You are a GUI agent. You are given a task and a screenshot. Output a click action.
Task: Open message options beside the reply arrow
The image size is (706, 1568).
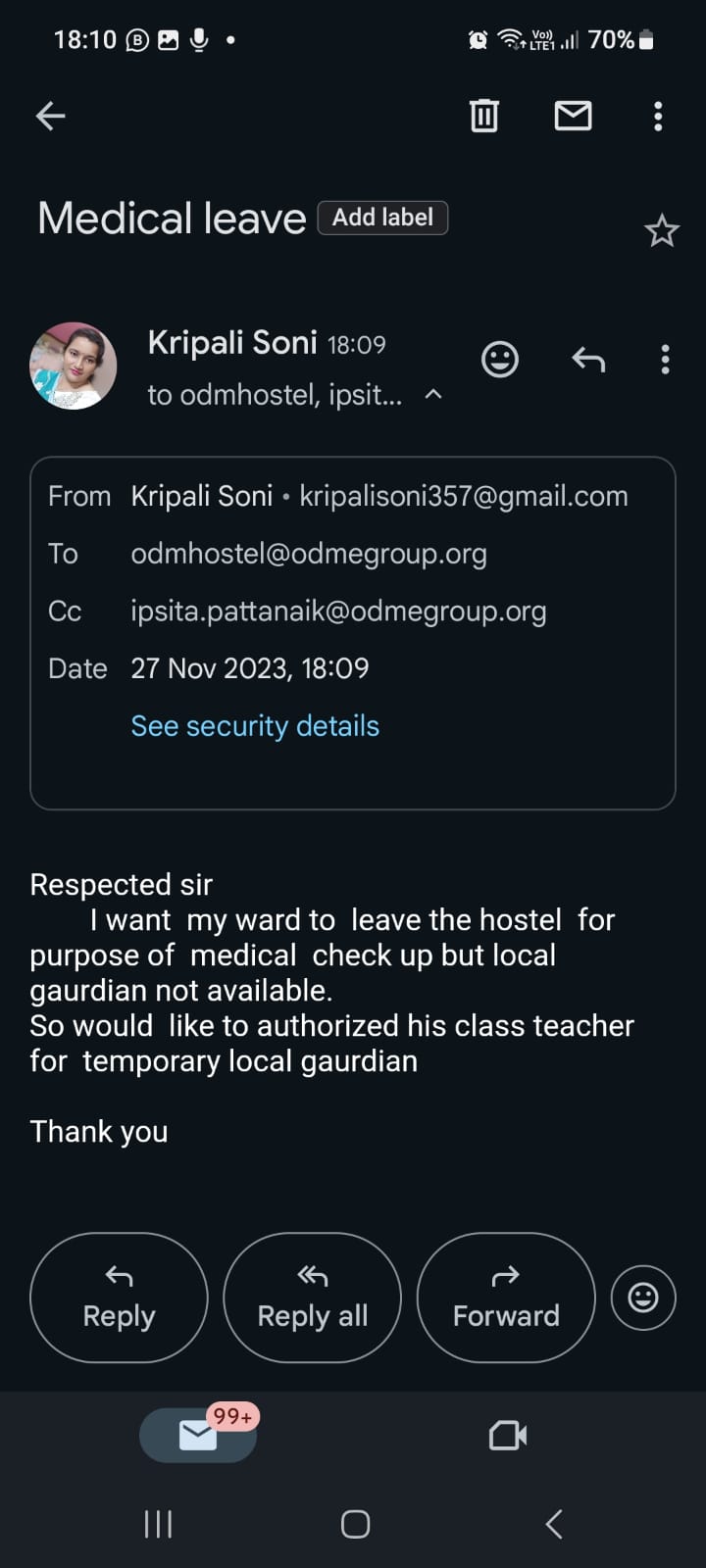click(665, 360)
